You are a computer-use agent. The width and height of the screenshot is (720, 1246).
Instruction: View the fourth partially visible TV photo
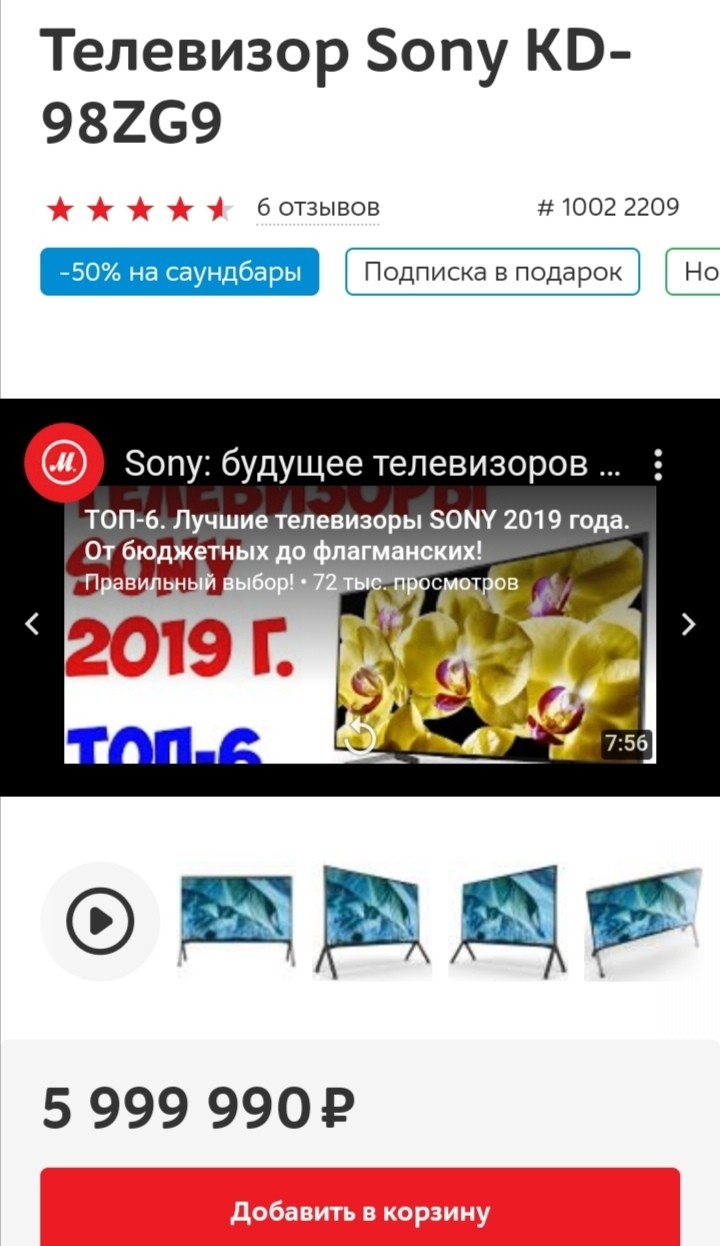[642, 920]
